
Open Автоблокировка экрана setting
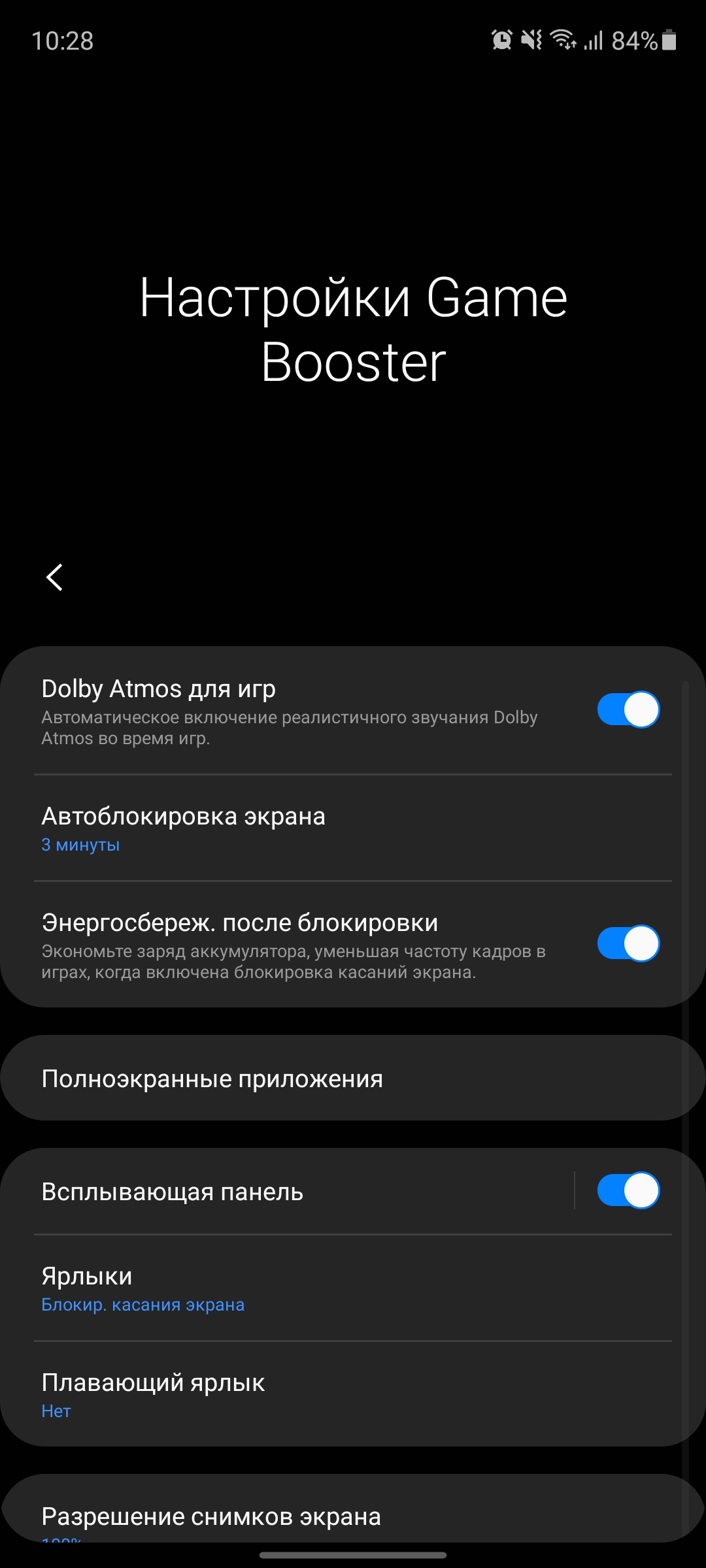[x=353, y=828]
